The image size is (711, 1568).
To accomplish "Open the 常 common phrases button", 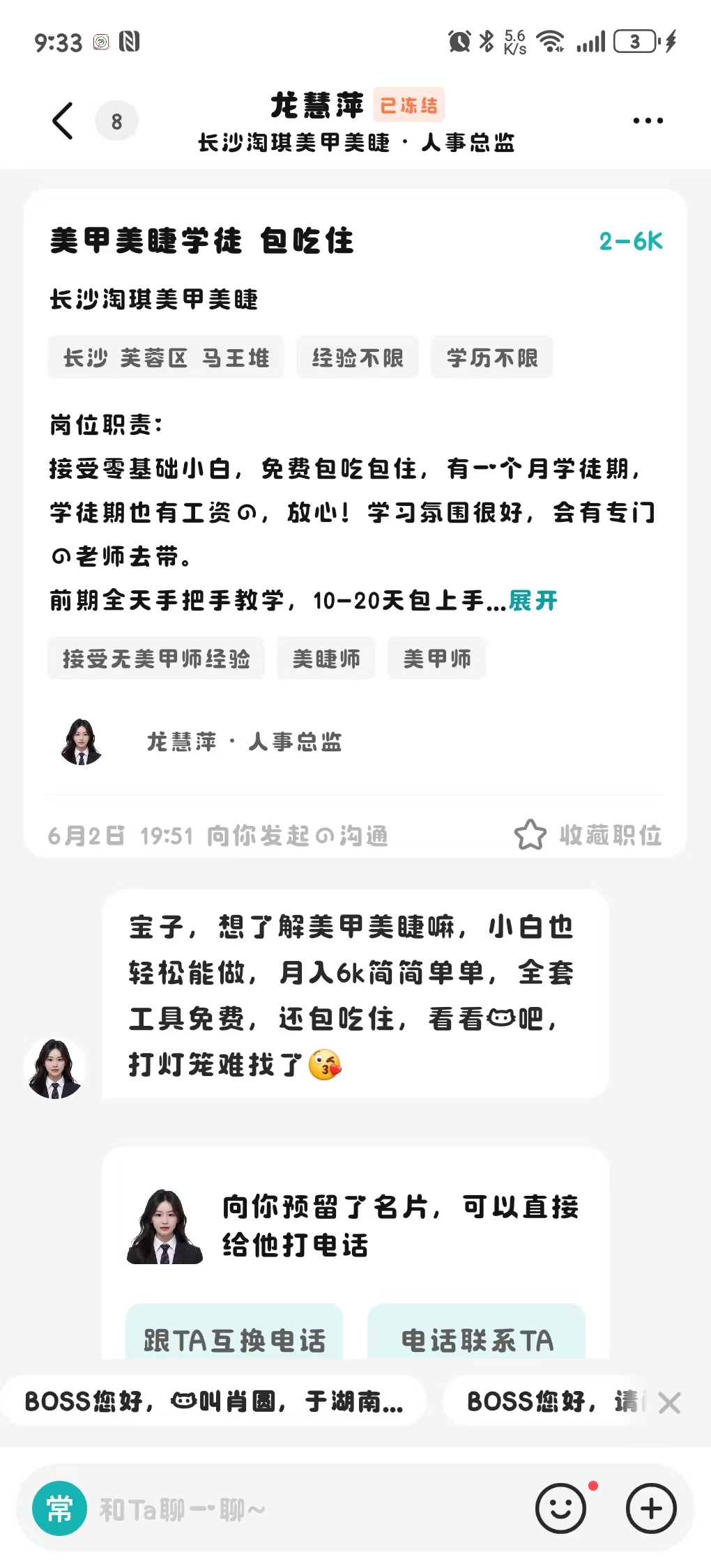I will pos(59,1509).
